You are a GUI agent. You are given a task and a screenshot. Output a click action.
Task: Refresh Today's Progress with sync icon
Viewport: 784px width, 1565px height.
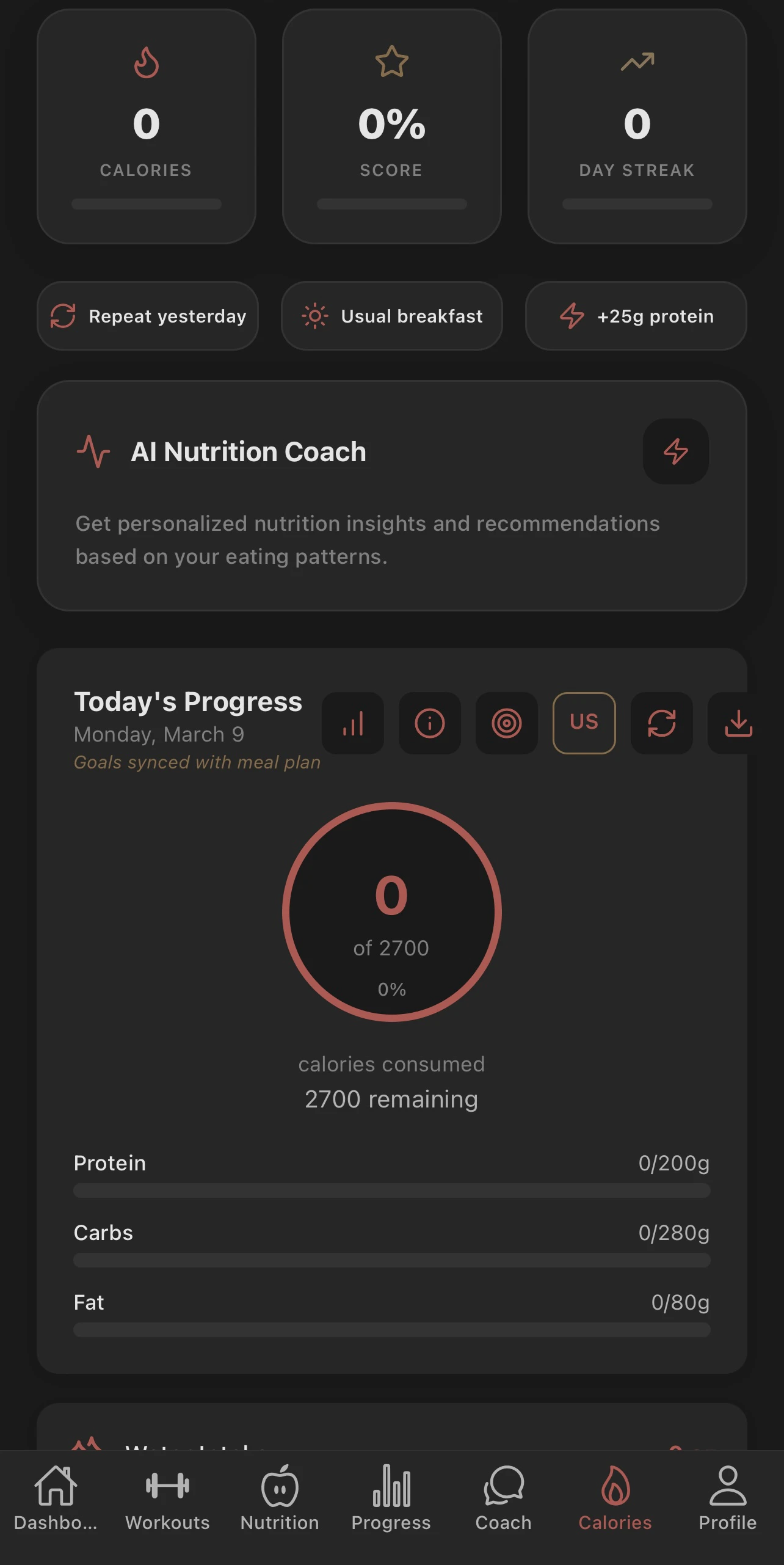pos(661,723)
